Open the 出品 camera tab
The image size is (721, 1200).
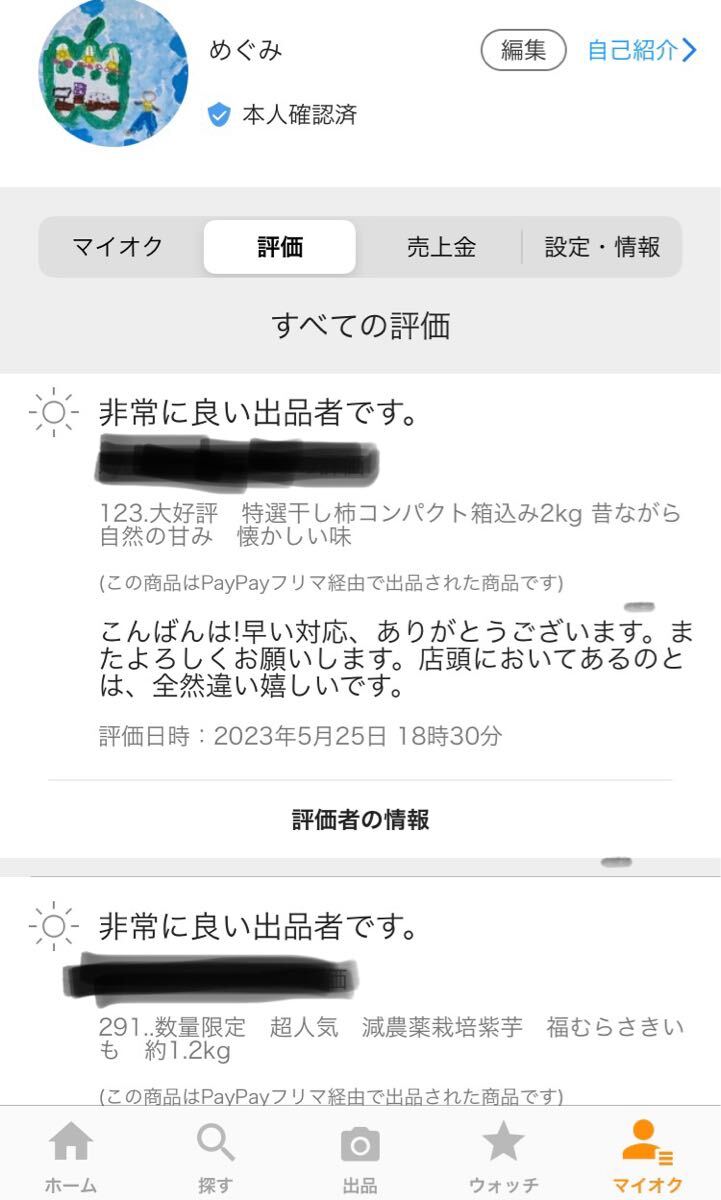point(360,1157)
